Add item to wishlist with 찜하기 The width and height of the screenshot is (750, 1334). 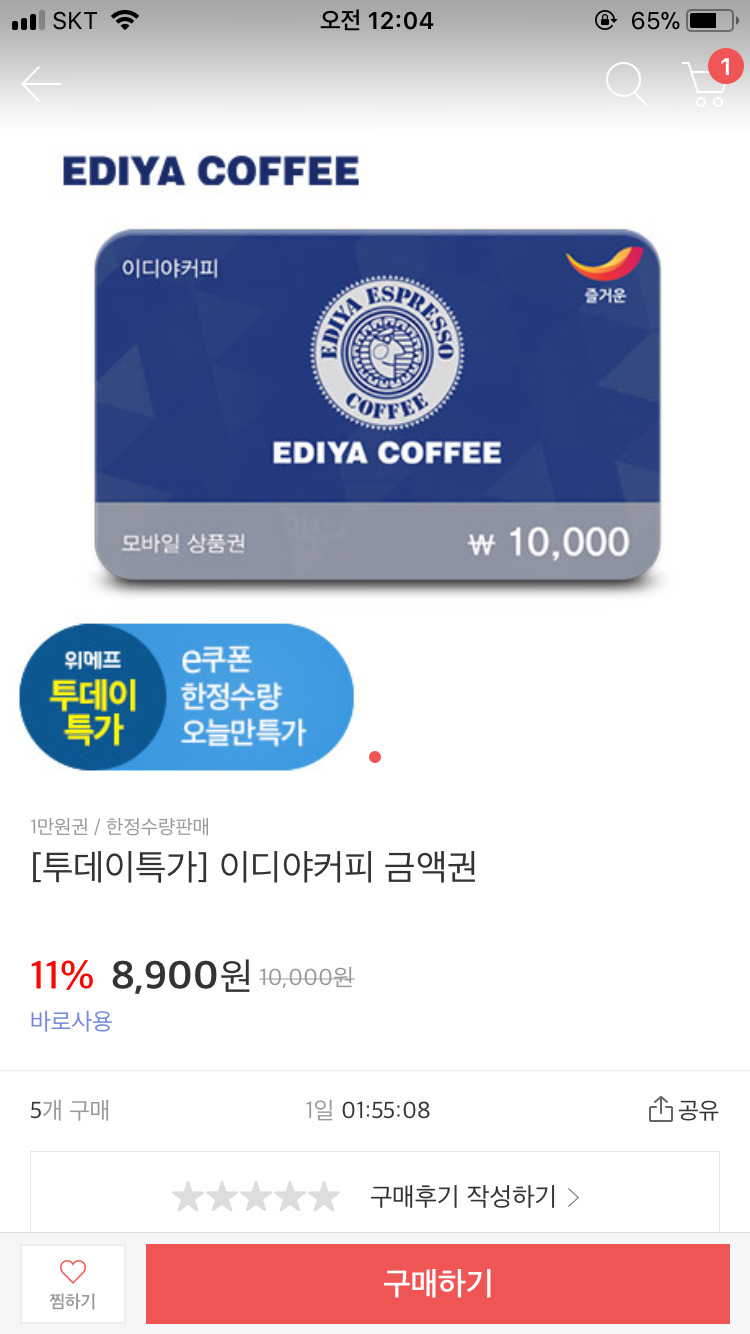tap(73, 1284)
